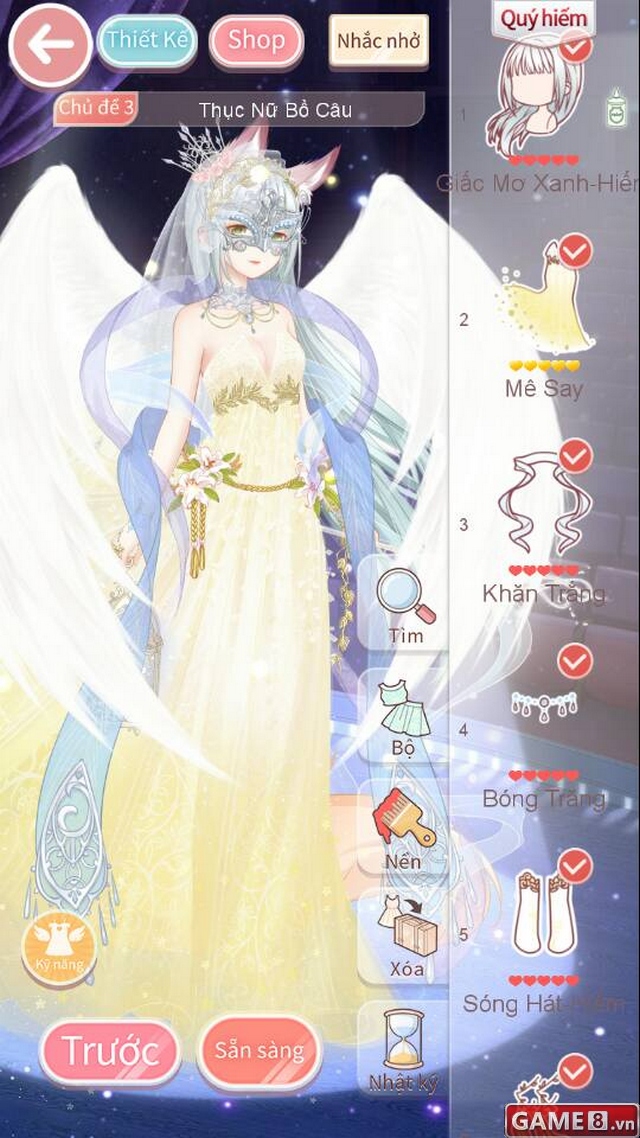Open the Bộ outfit sets tool
The height and width of the screenshot is (1138, 640).
(x=405, y=715)
